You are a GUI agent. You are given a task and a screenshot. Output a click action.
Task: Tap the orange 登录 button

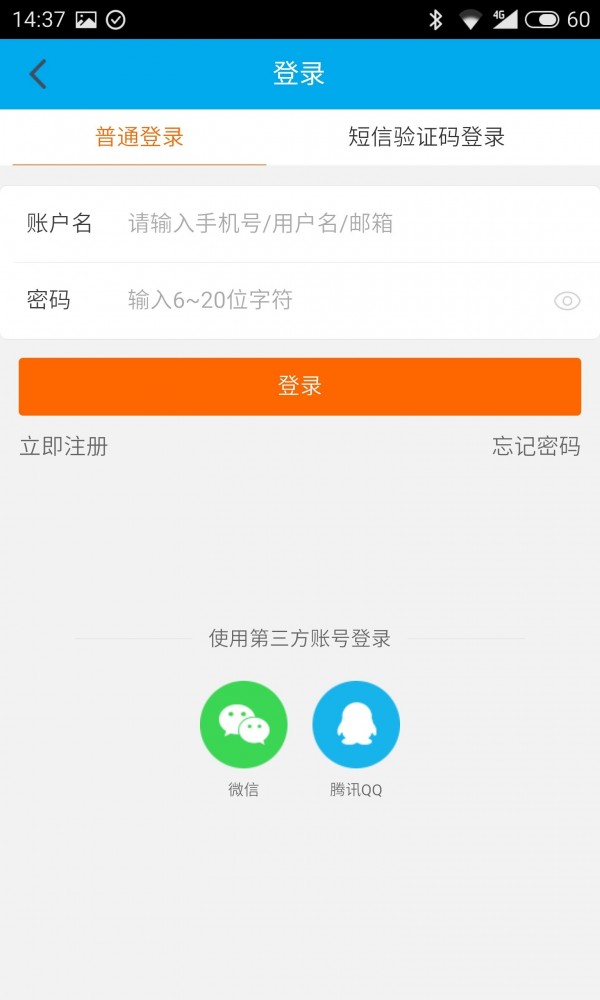[300, 386]
